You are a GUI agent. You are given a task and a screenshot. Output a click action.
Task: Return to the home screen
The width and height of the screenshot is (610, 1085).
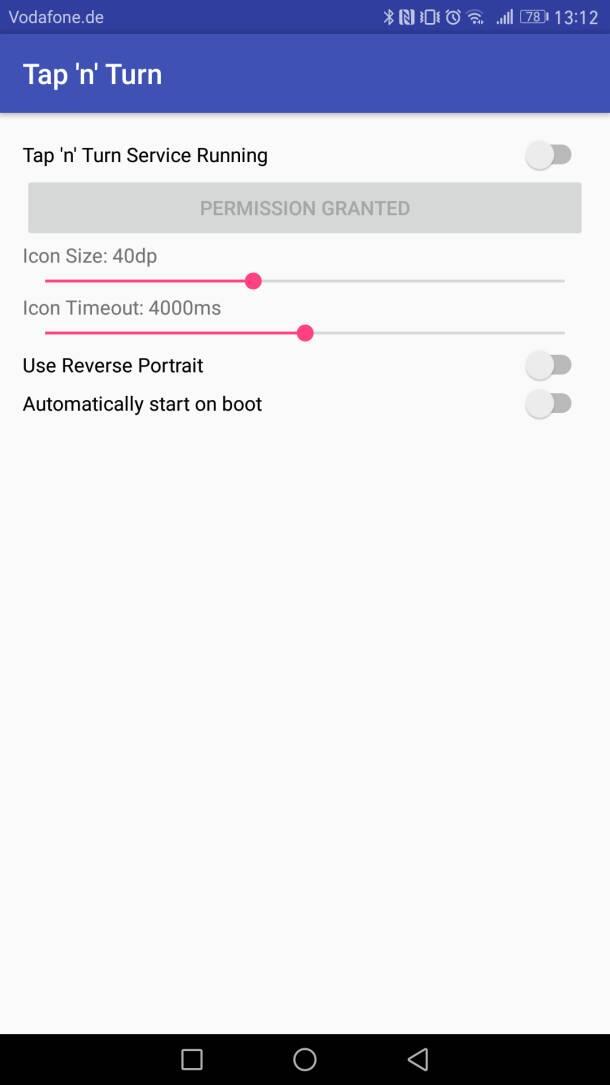click(x=305, y=1059)
